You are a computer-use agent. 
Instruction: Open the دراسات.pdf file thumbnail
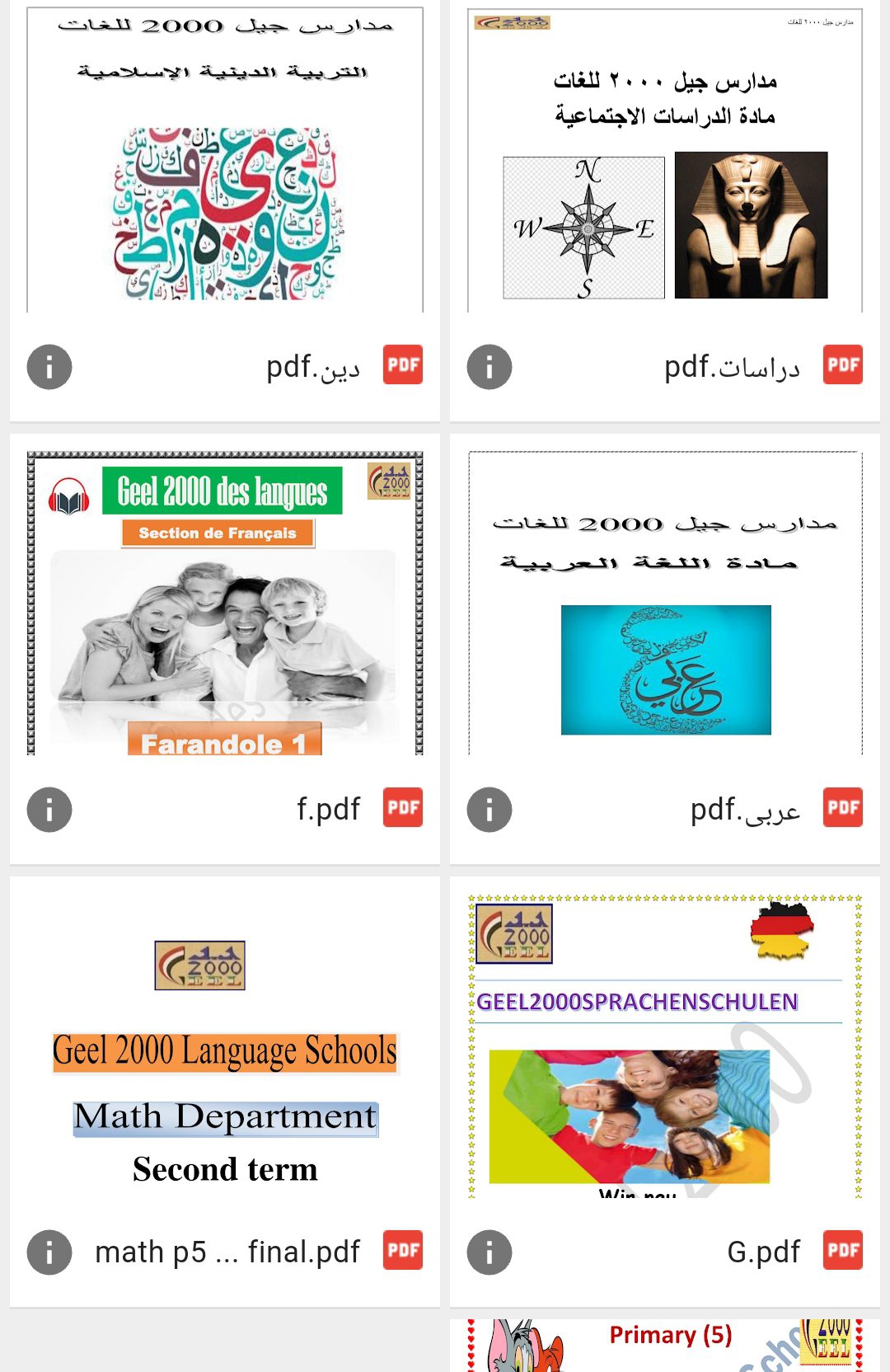(664, 161)
